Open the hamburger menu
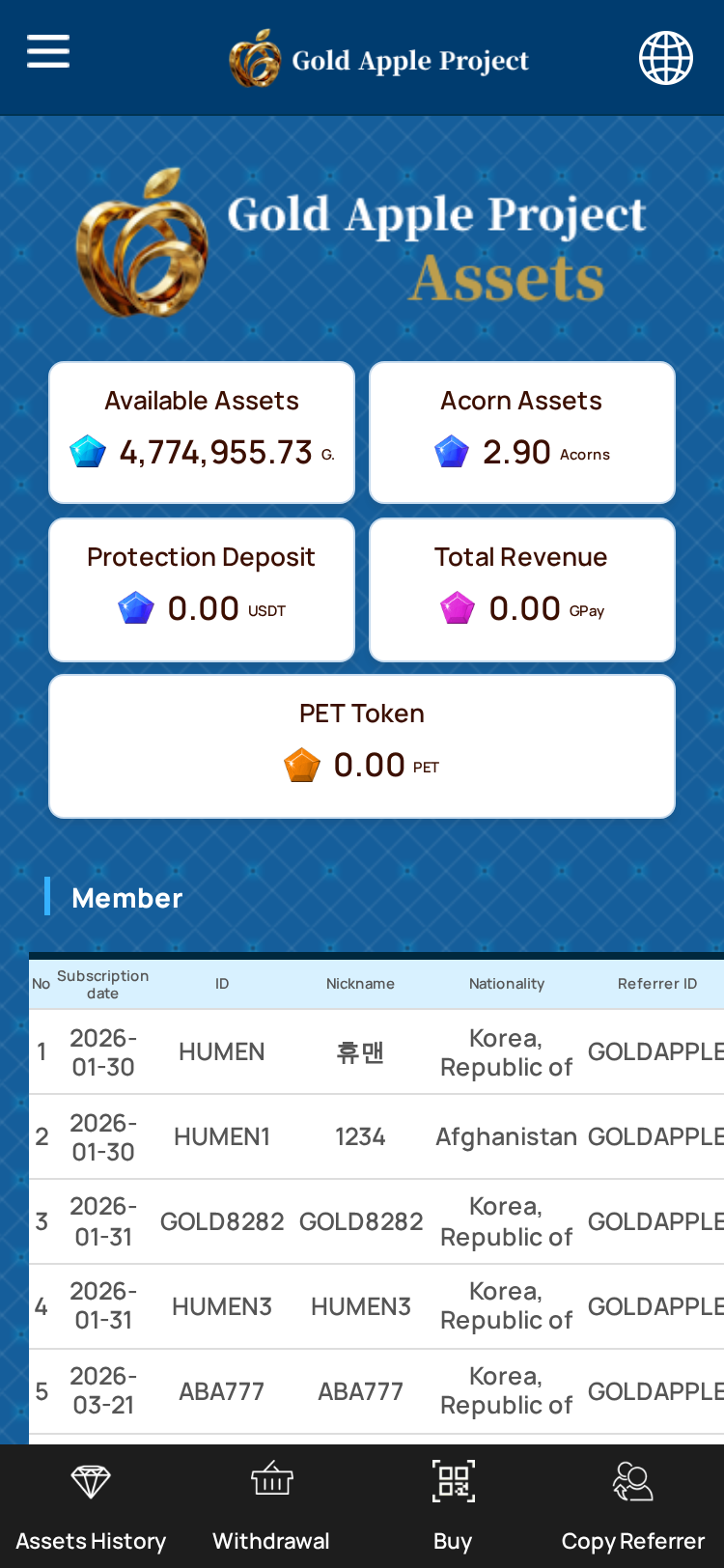Screen dimensions: 724x1568 pos(48,51)
